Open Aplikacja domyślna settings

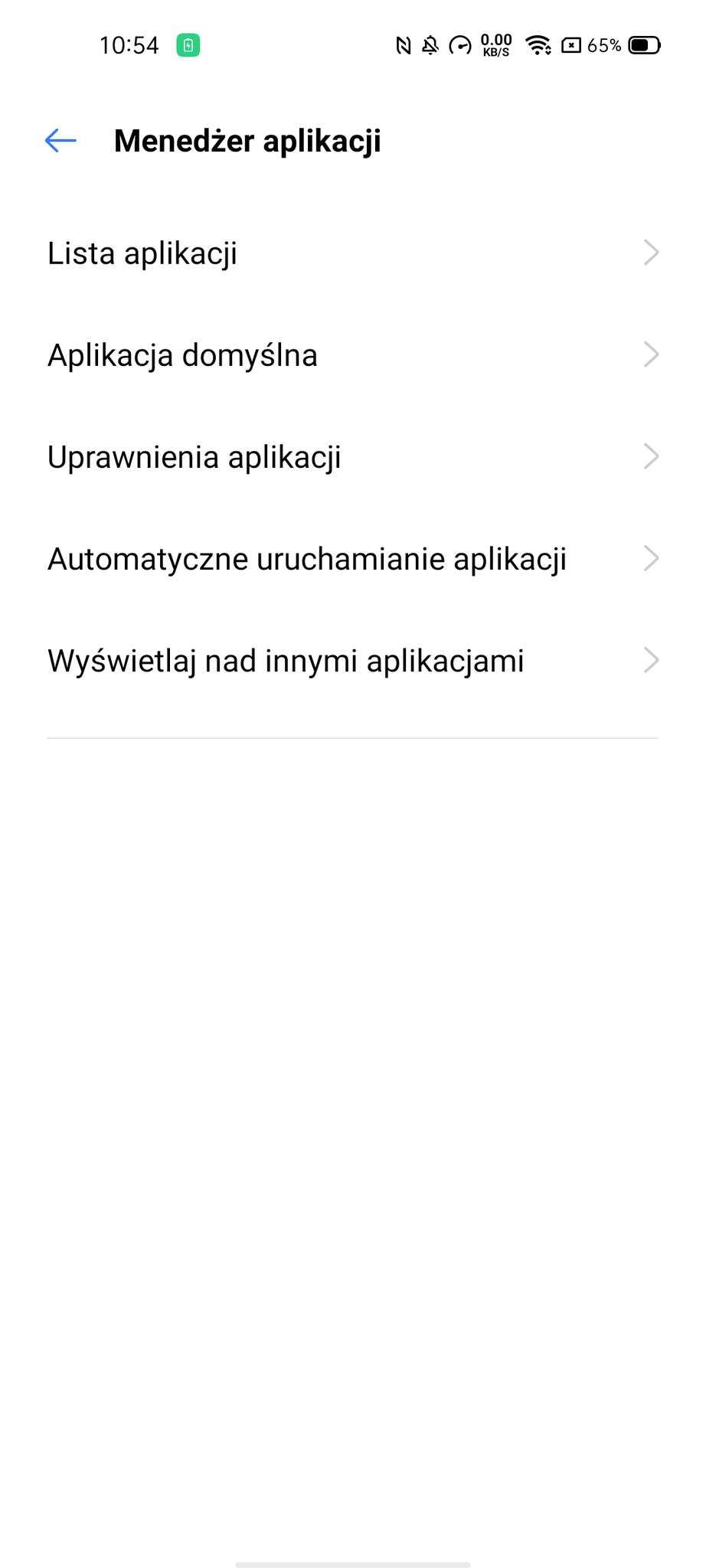pos(353,355)
